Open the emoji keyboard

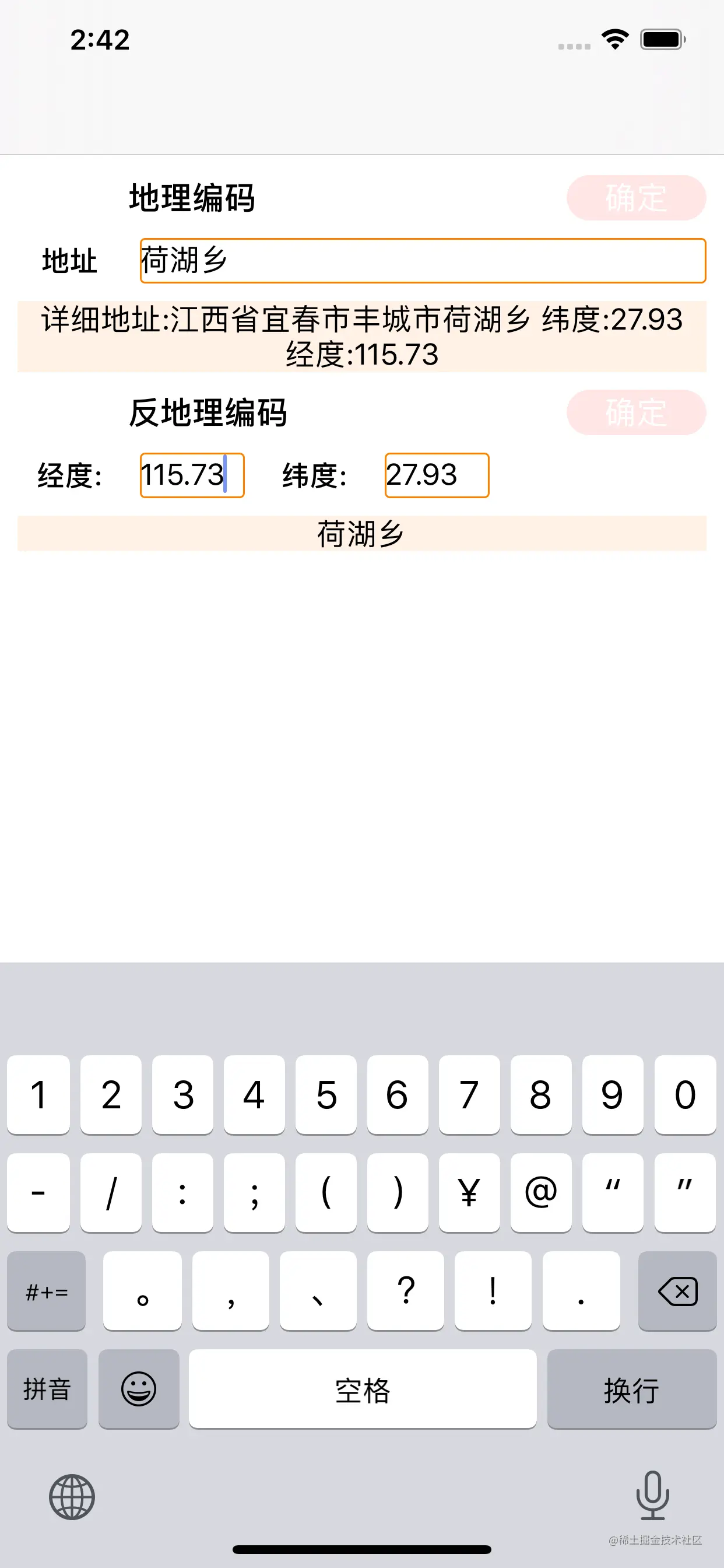[139, 1389]
